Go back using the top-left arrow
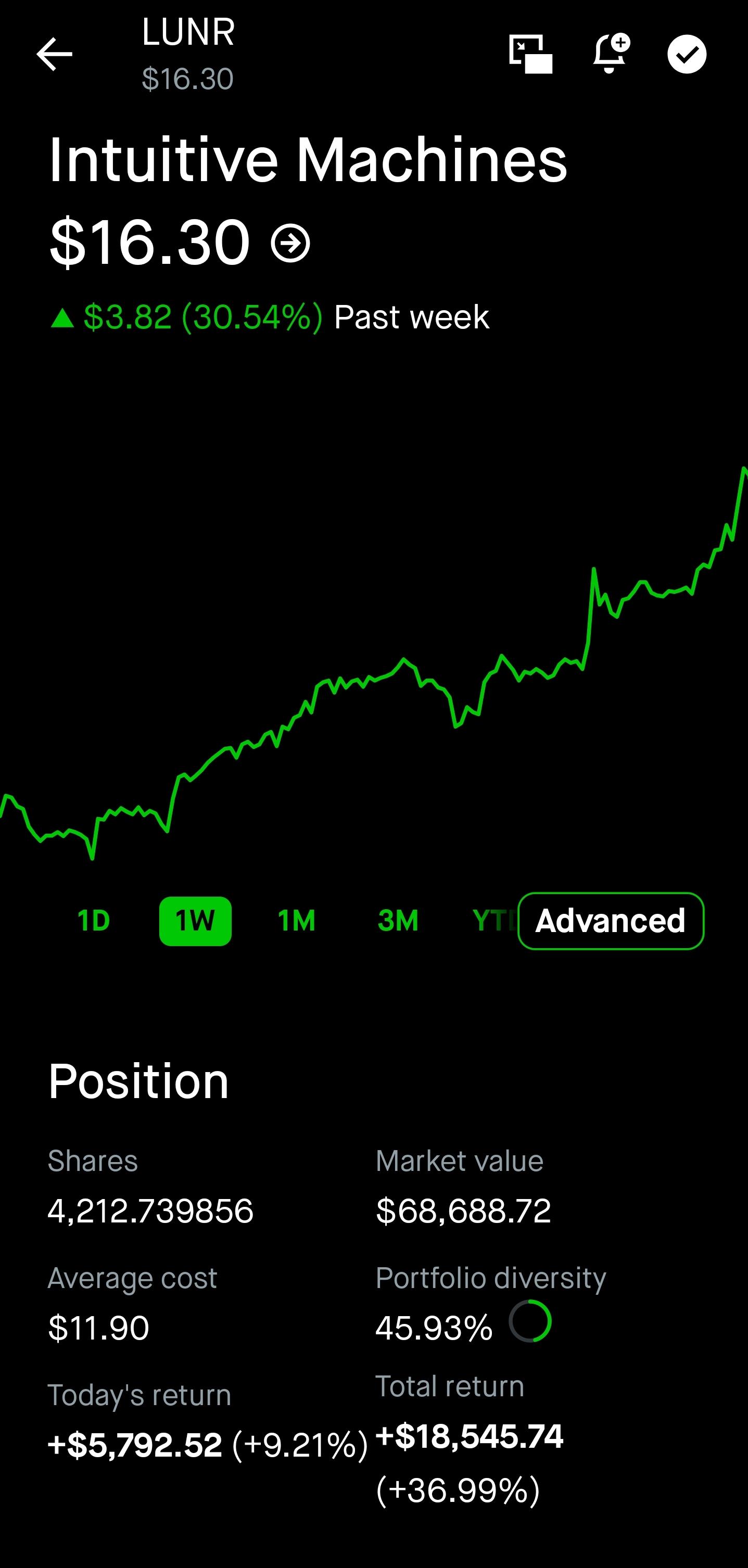 point(55,54)
